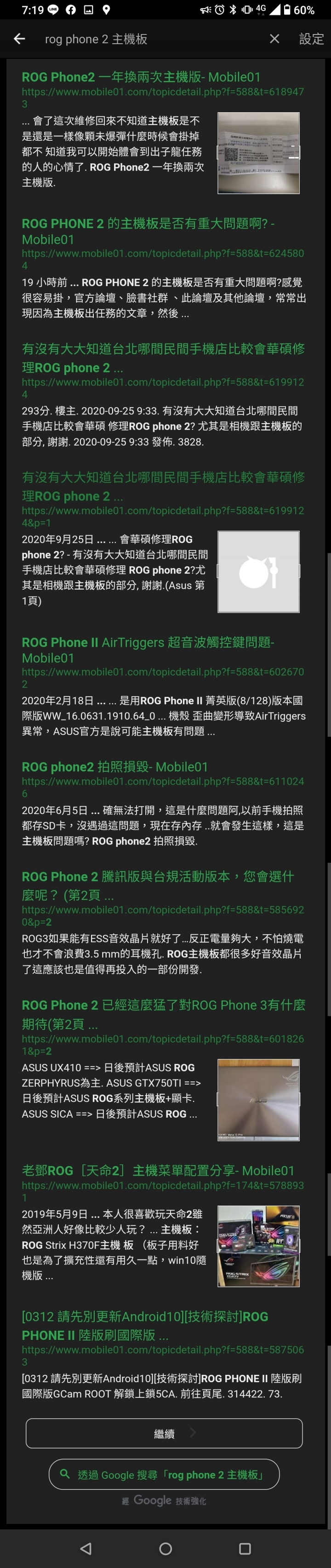Viewport: 331px width, 1568px height.
Task: Open ROG phone2 拍照損毀 result
Action: (x=114, y=766)
